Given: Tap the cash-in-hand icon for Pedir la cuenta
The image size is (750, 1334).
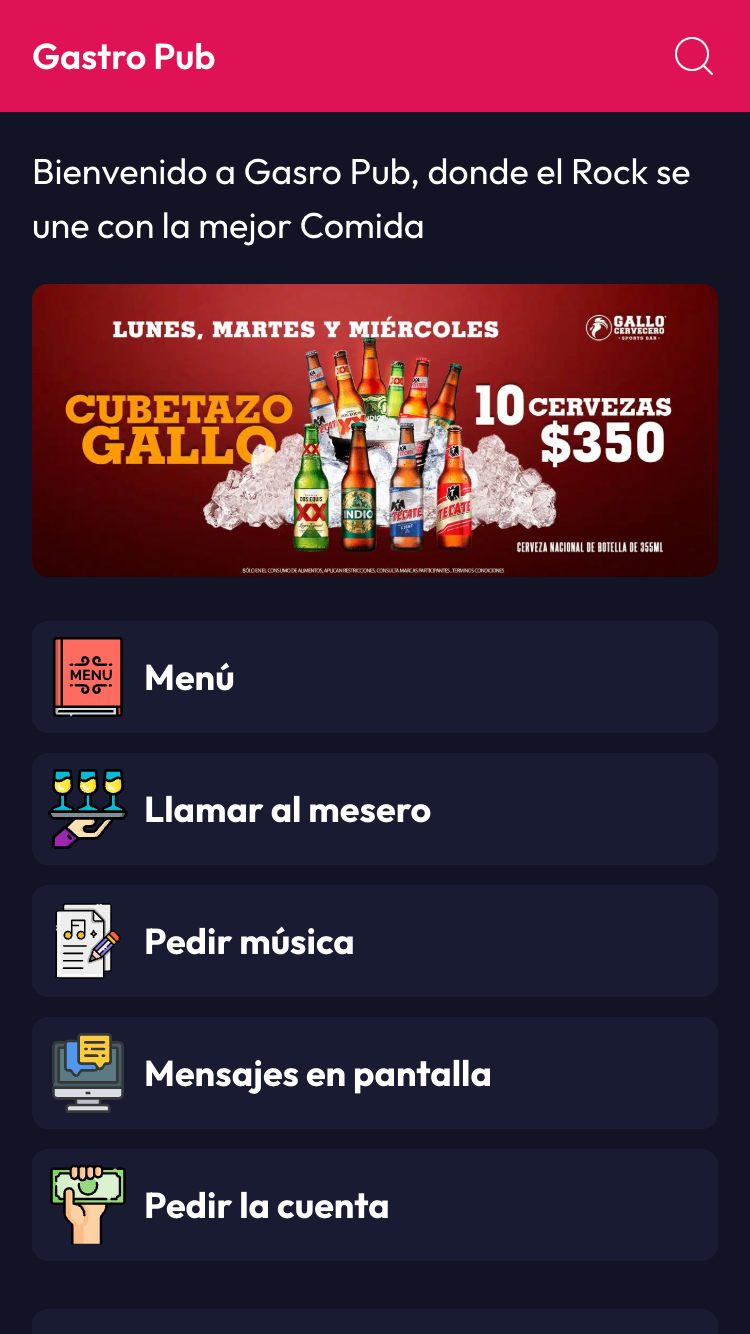Looking at the screenshot, I should [x=88, y=1204].
